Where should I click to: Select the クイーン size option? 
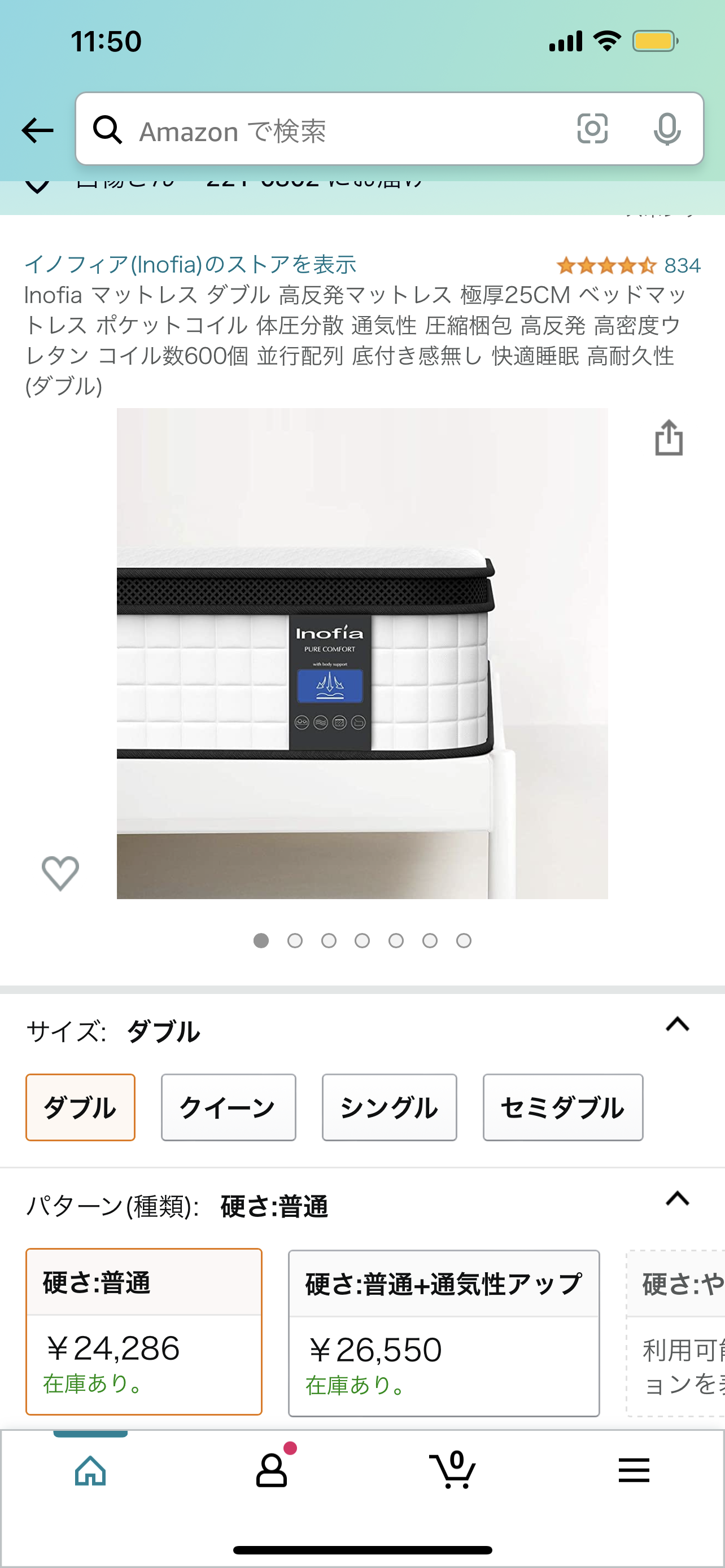[x=228, y=1107]
